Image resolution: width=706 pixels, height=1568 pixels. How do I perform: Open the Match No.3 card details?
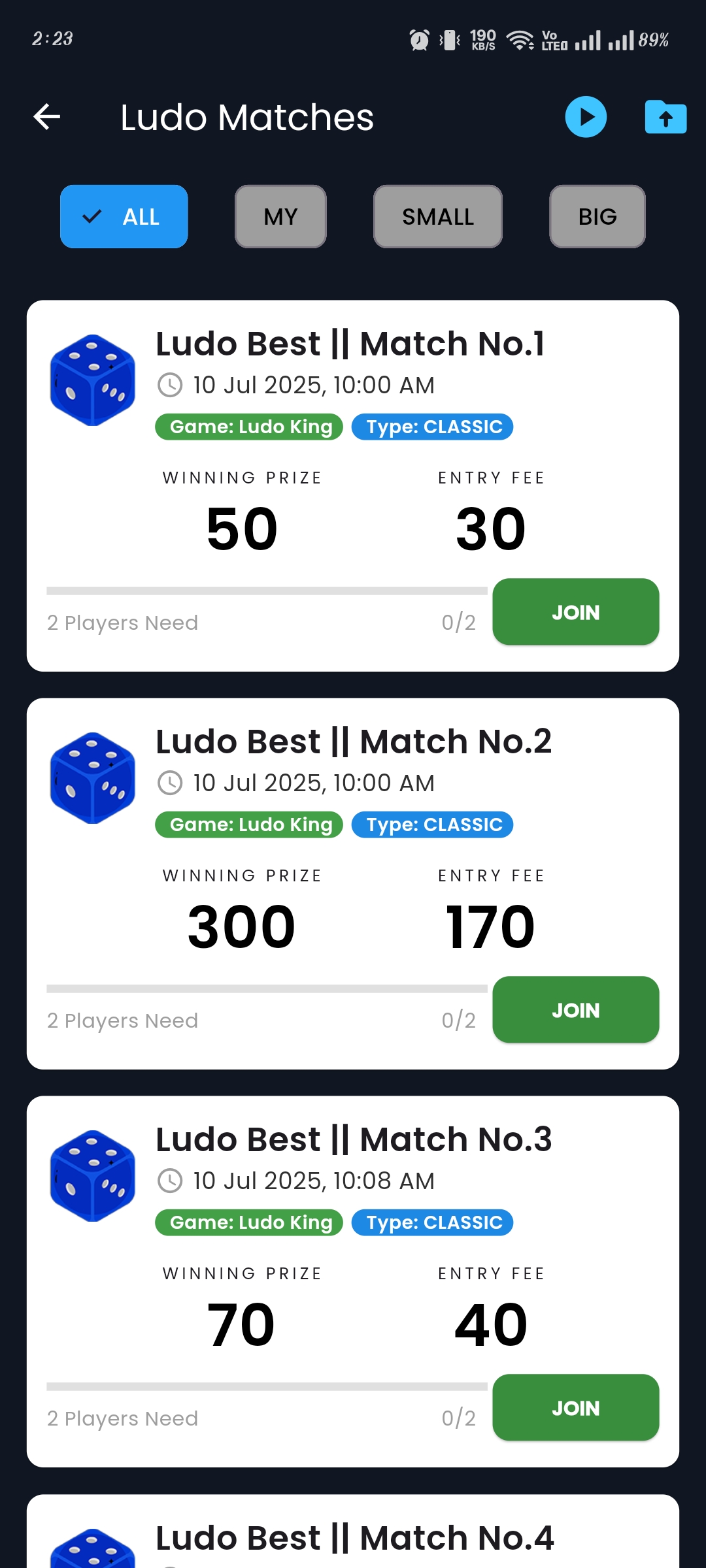point(353,1282)
